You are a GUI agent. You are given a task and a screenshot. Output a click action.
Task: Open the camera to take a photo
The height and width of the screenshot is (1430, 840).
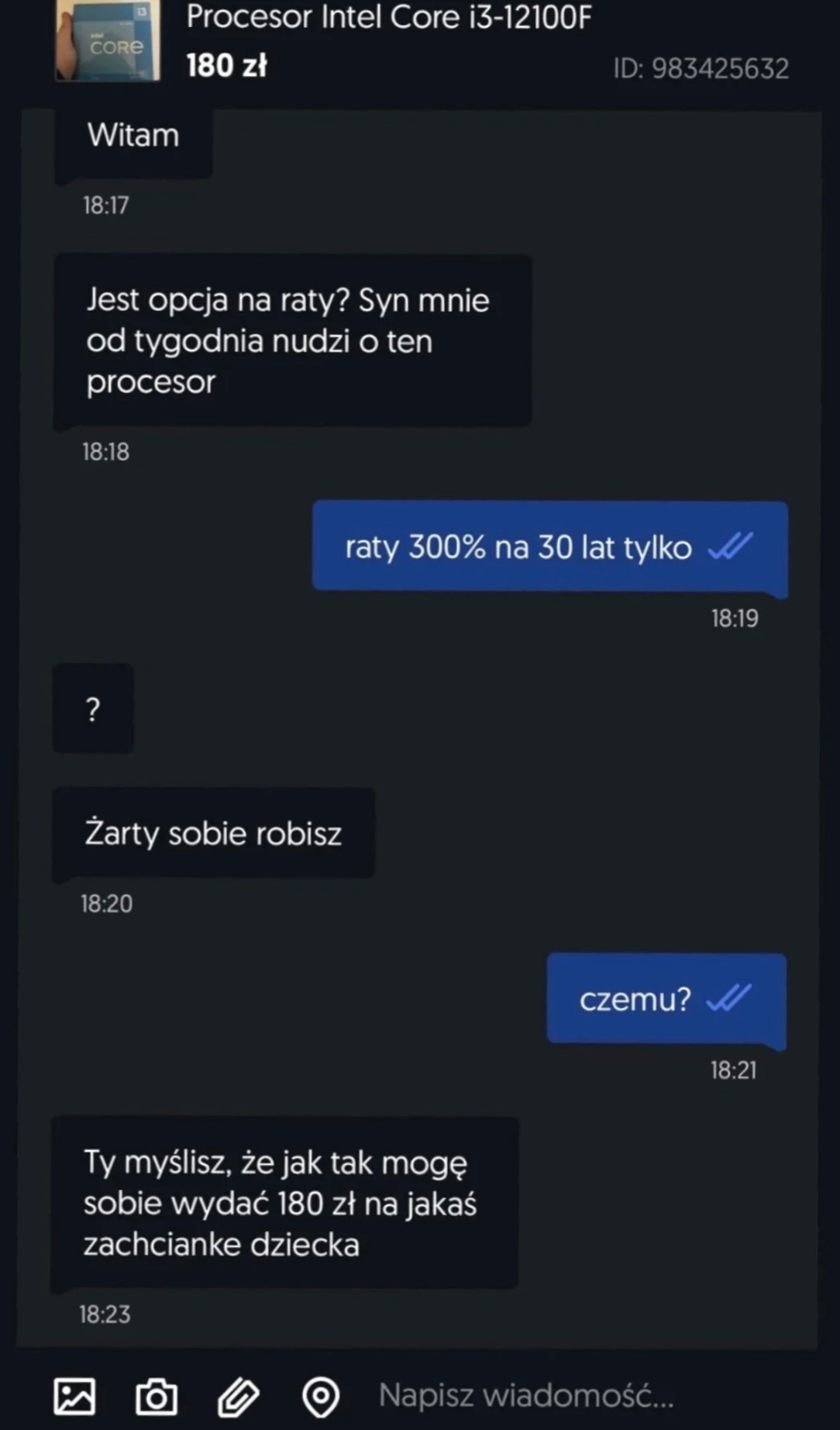tap(157, 1397)
